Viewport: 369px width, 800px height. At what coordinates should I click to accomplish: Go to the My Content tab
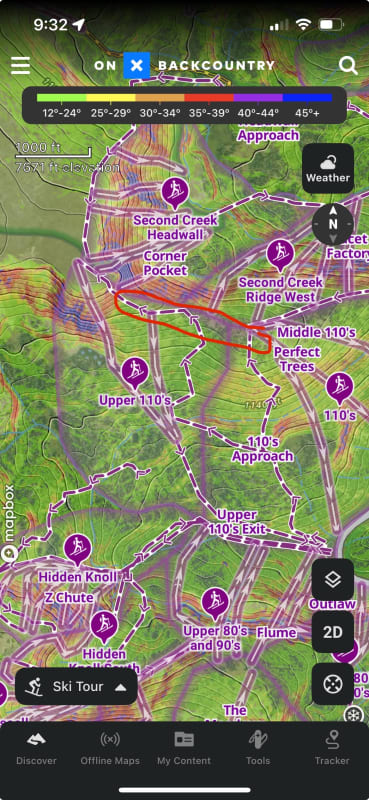click(x=184, y=748)
